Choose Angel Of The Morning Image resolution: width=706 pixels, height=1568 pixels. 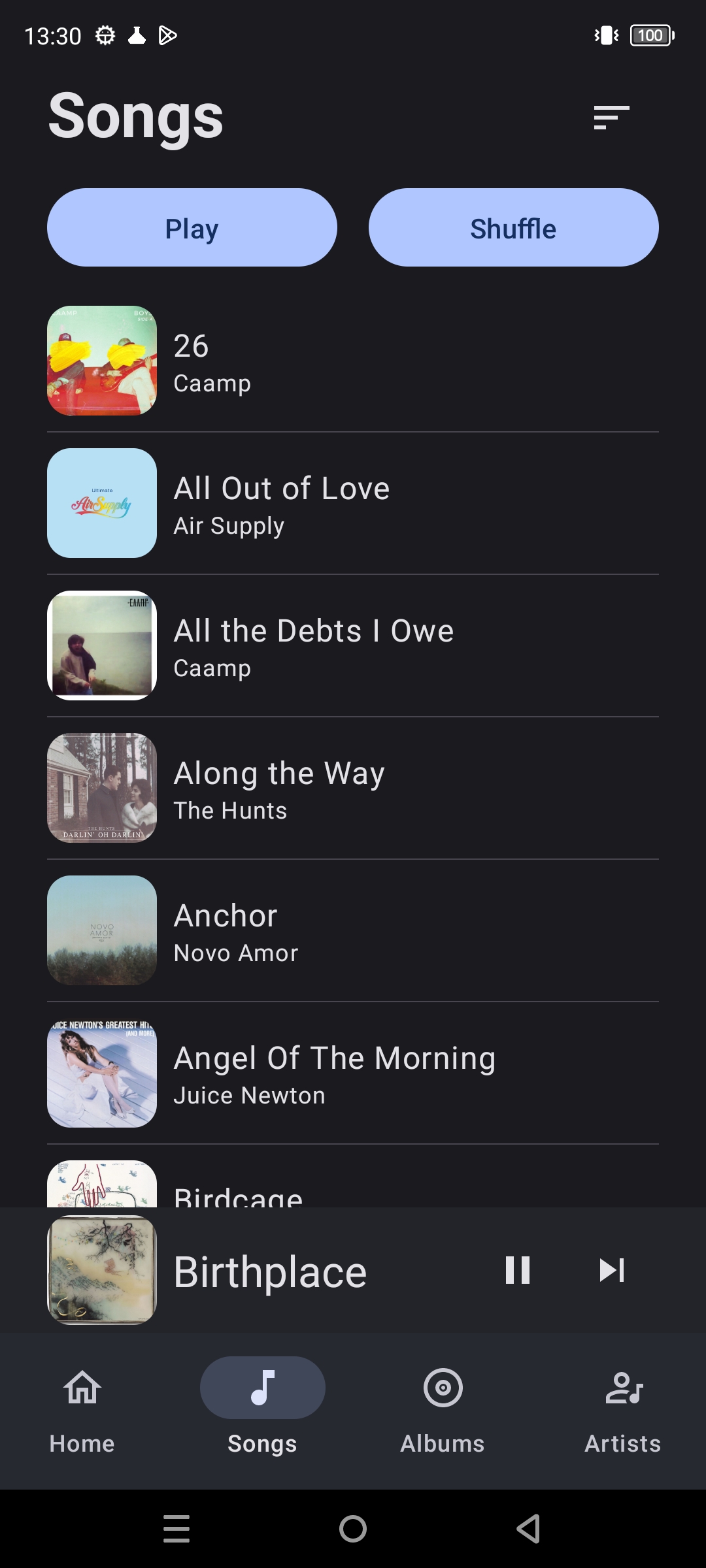coord(353,1073)
